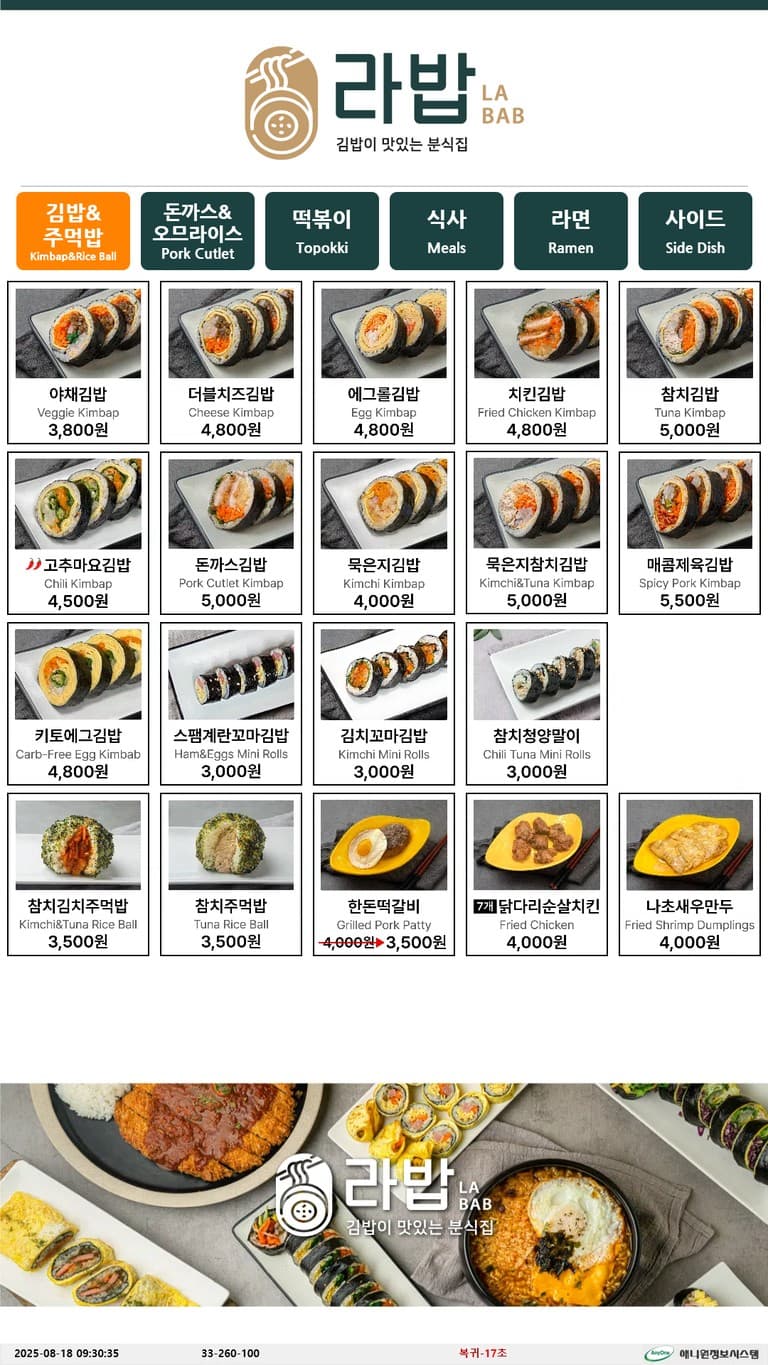Select the 치킨김밥 Fried Chicken Kimbap item
Viewport: 768px width, 1365px height.
coord(535,361)
